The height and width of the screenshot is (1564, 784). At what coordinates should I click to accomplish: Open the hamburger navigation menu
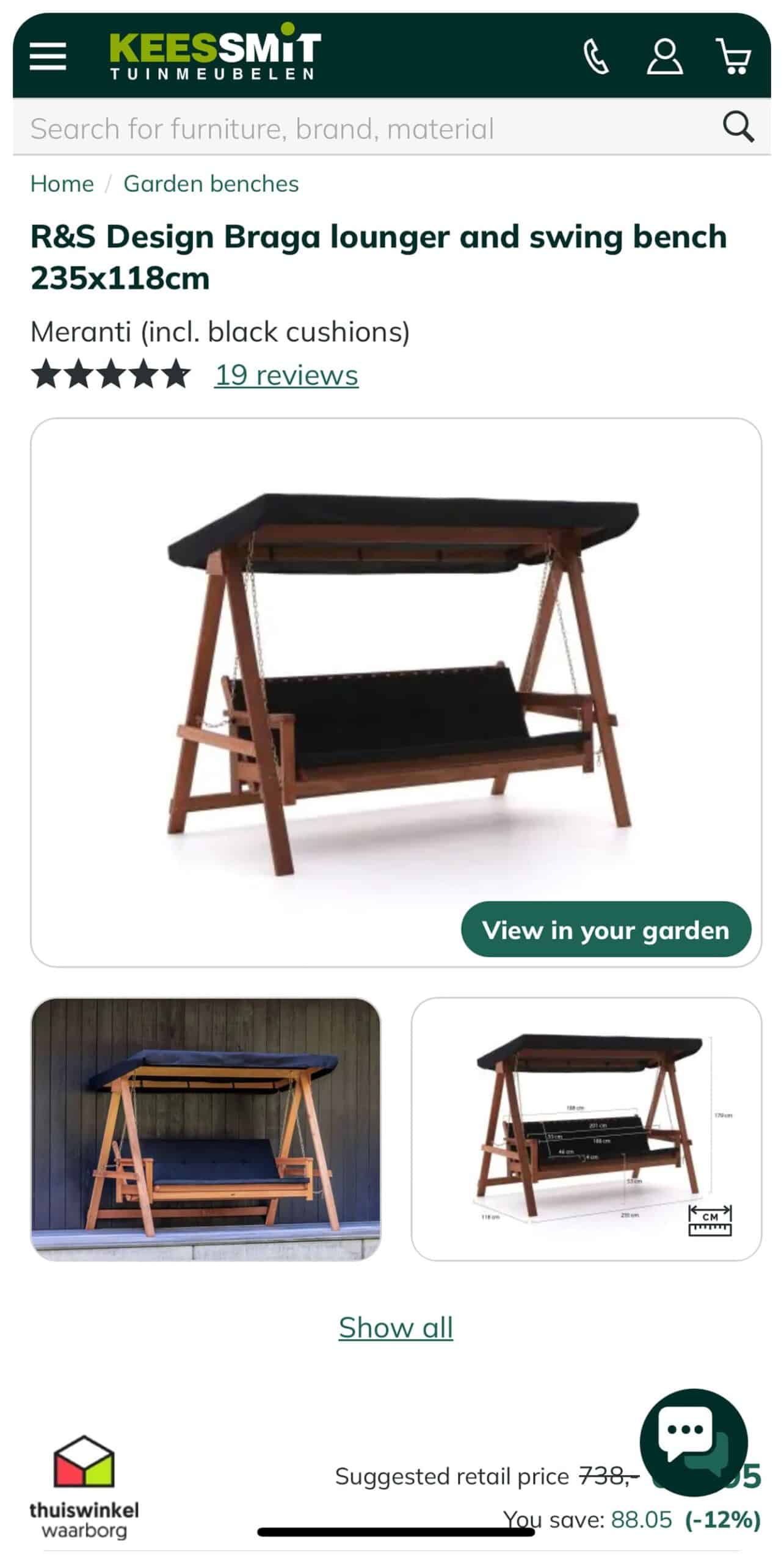point(48,56)
